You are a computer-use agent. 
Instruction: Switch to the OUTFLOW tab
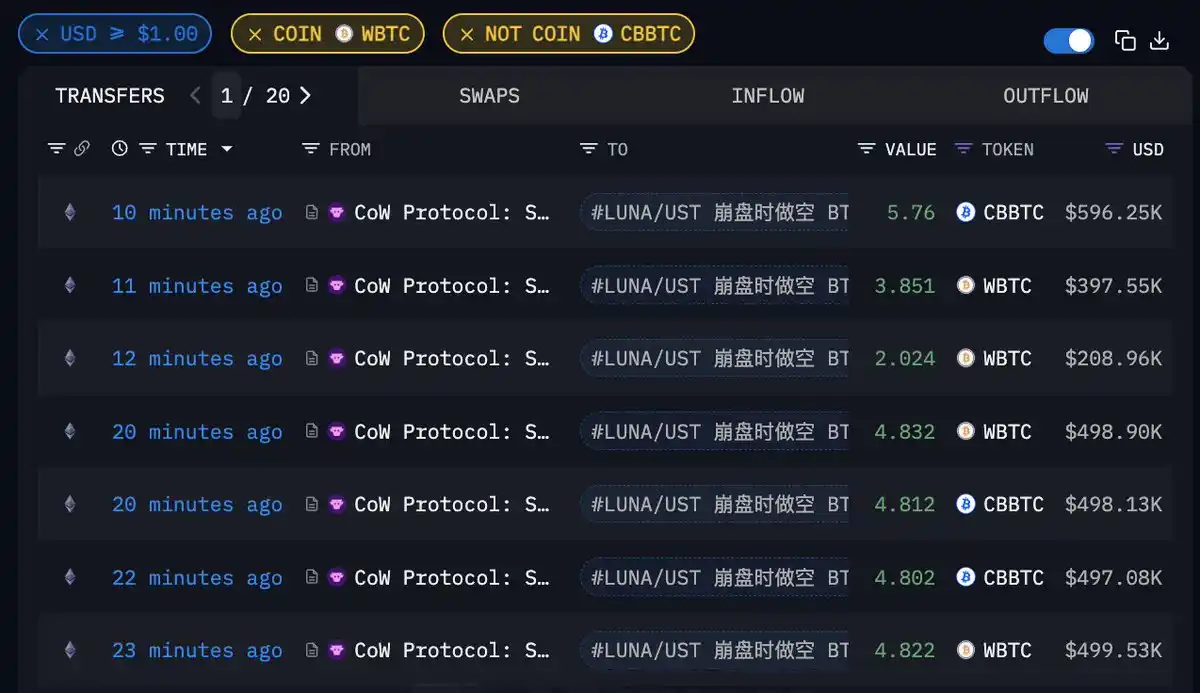coord(1045,96)
